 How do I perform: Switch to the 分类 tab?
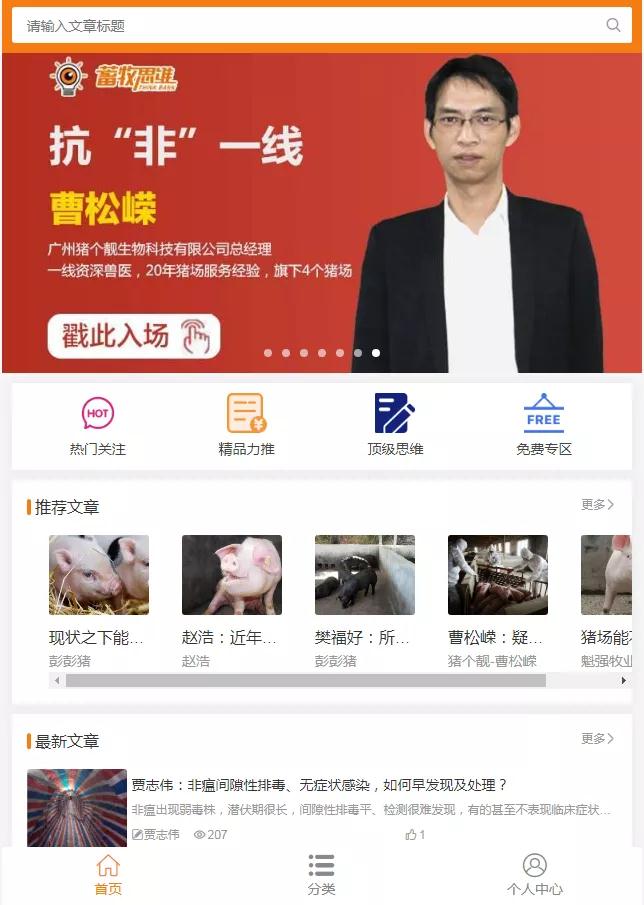321,874
